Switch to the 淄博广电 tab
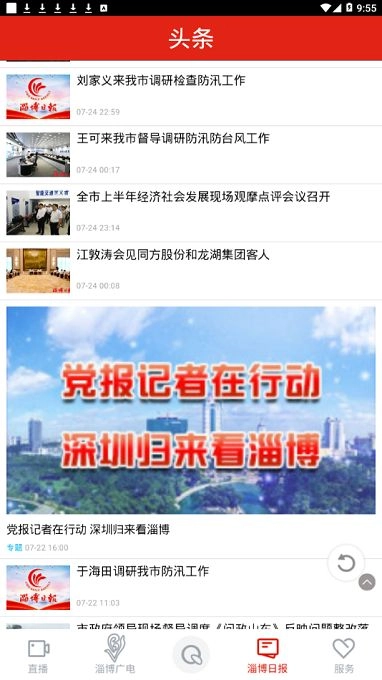The image size is (382, 680). tap(115, 655)
